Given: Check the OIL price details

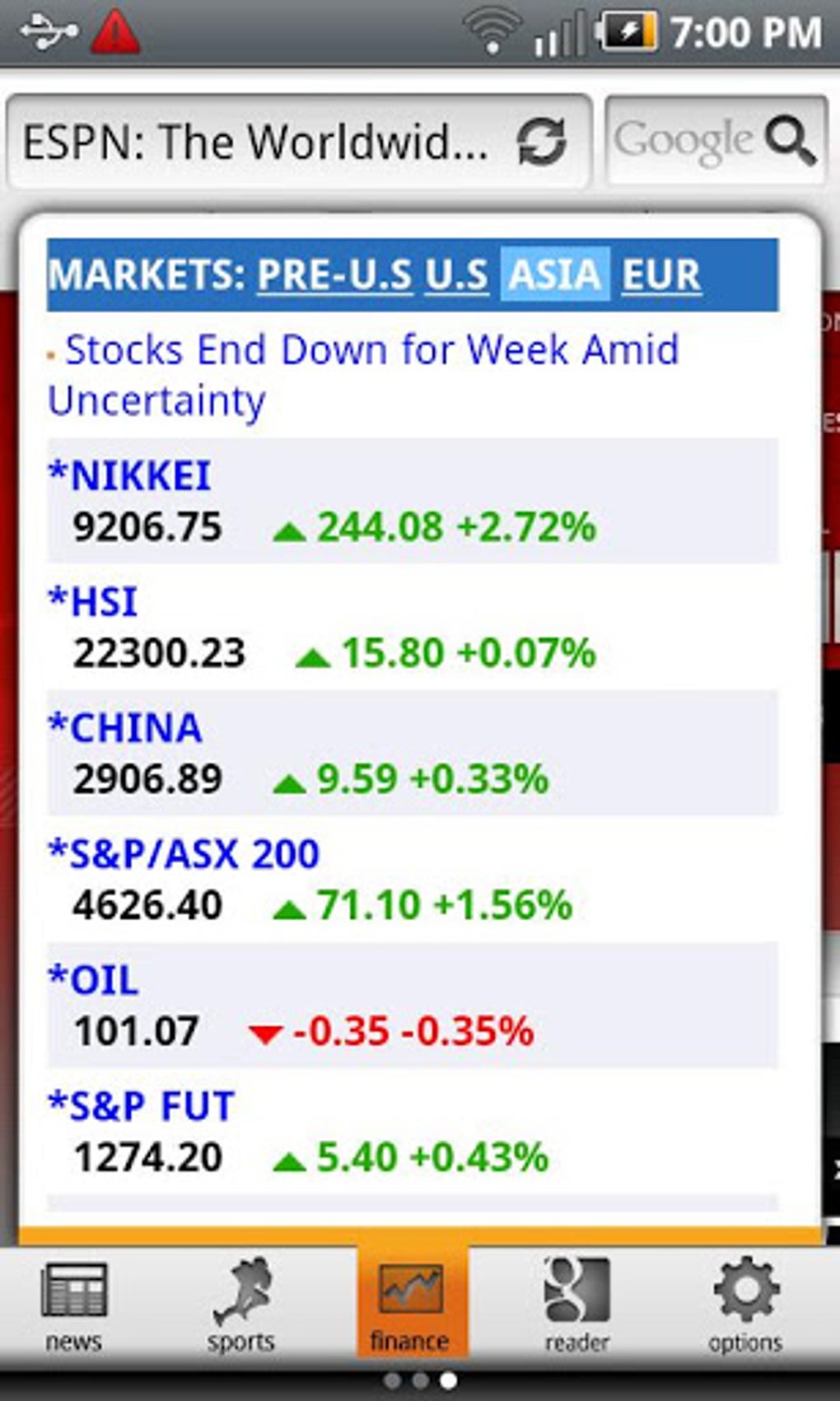Looking at the screenshot, I should coord(93,980).
